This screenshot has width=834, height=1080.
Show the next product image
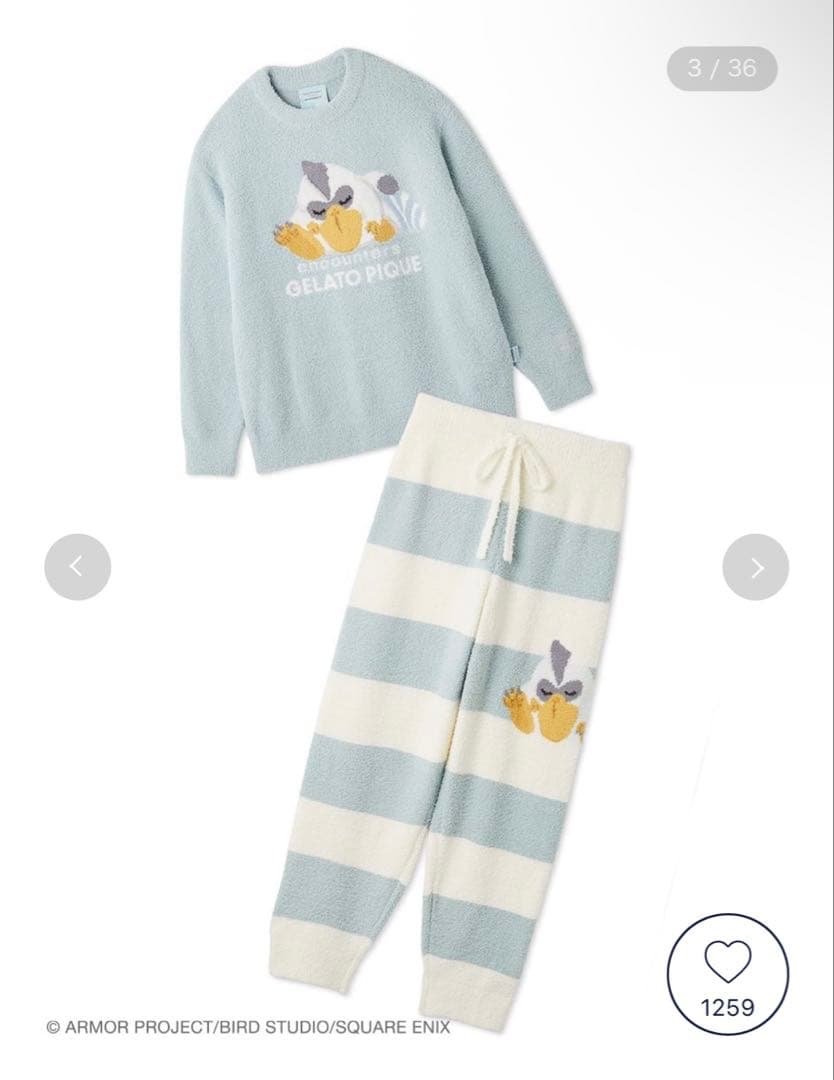[x=756, y=567]
